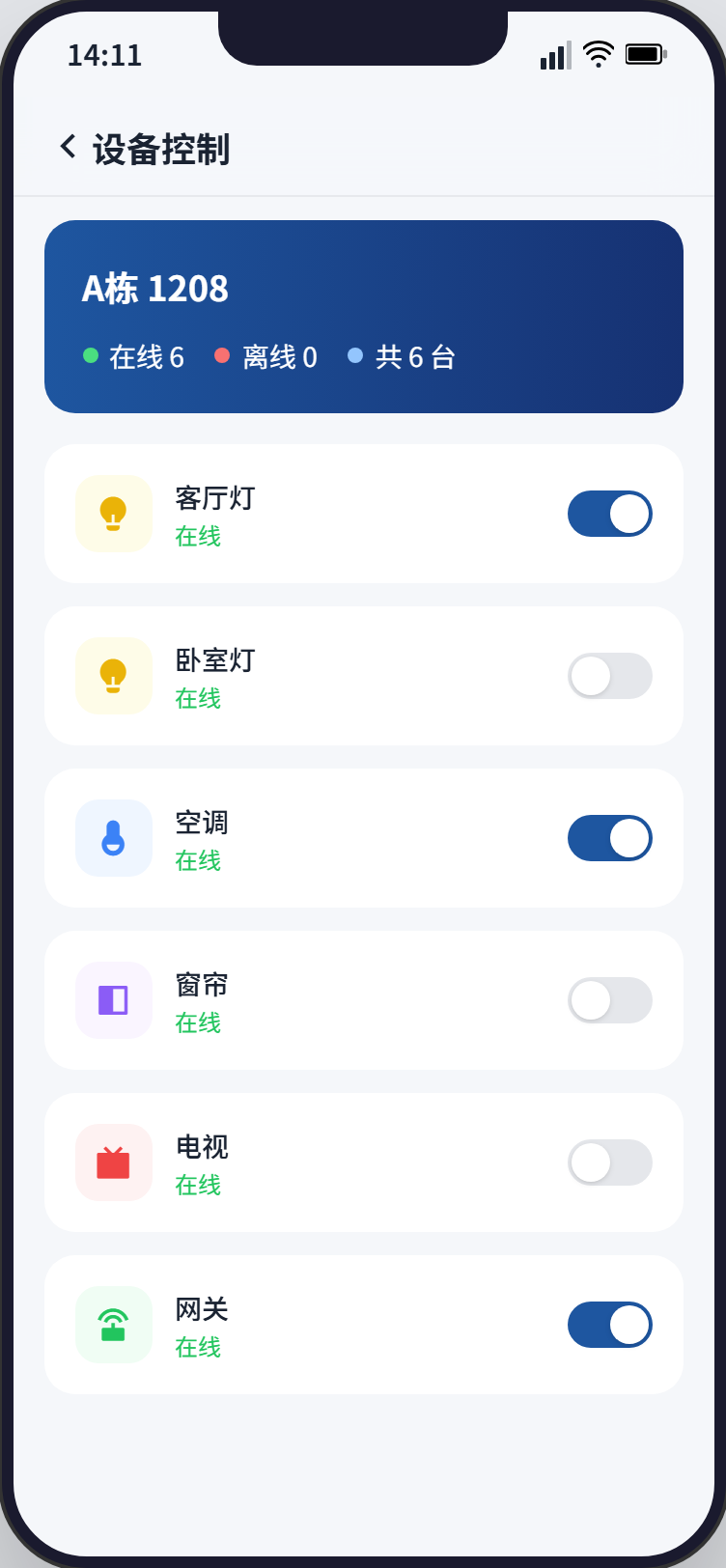Open the A栋 1208 room card
This screenshot has width=726, height=1568.
point(363,316)
